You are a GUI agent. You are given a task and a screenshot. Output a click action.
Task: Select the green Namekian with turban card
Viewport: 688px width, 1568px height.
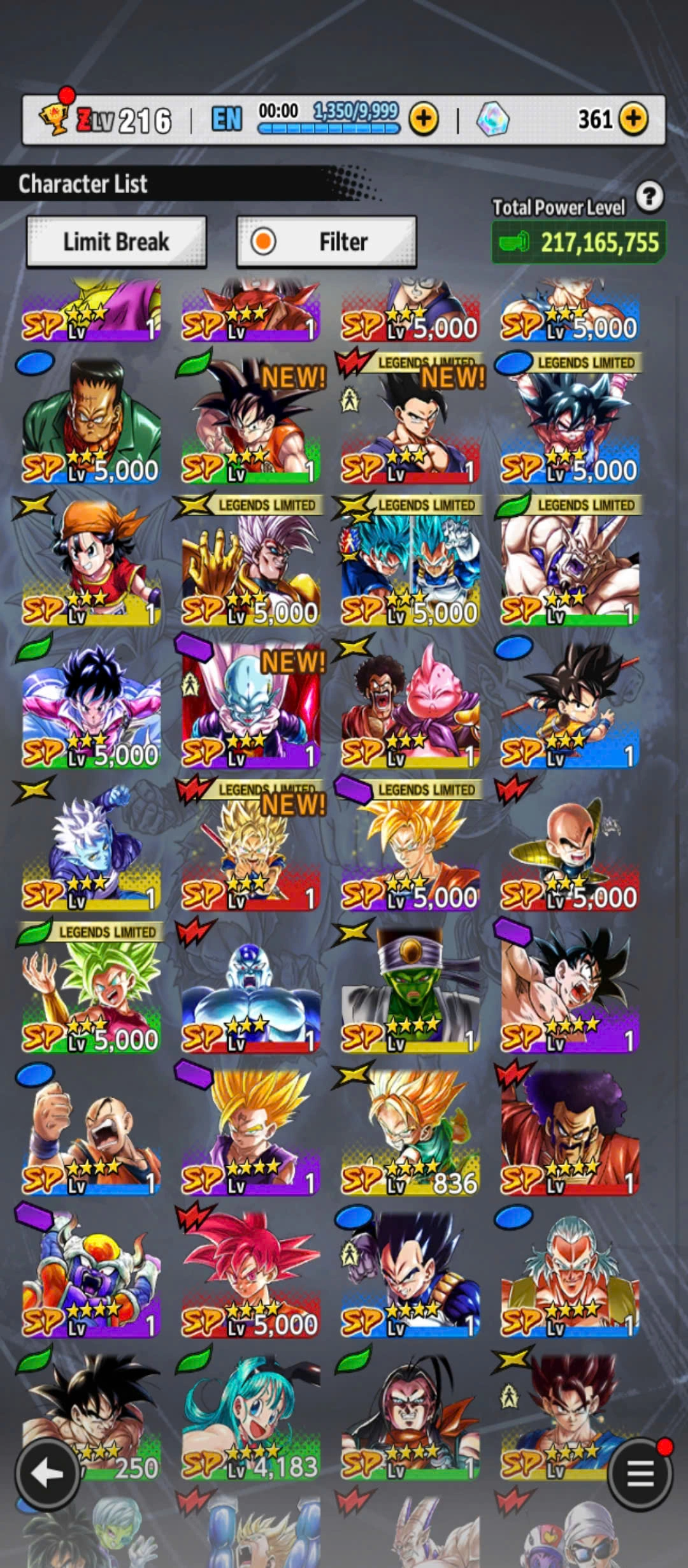tap(410, 988)
